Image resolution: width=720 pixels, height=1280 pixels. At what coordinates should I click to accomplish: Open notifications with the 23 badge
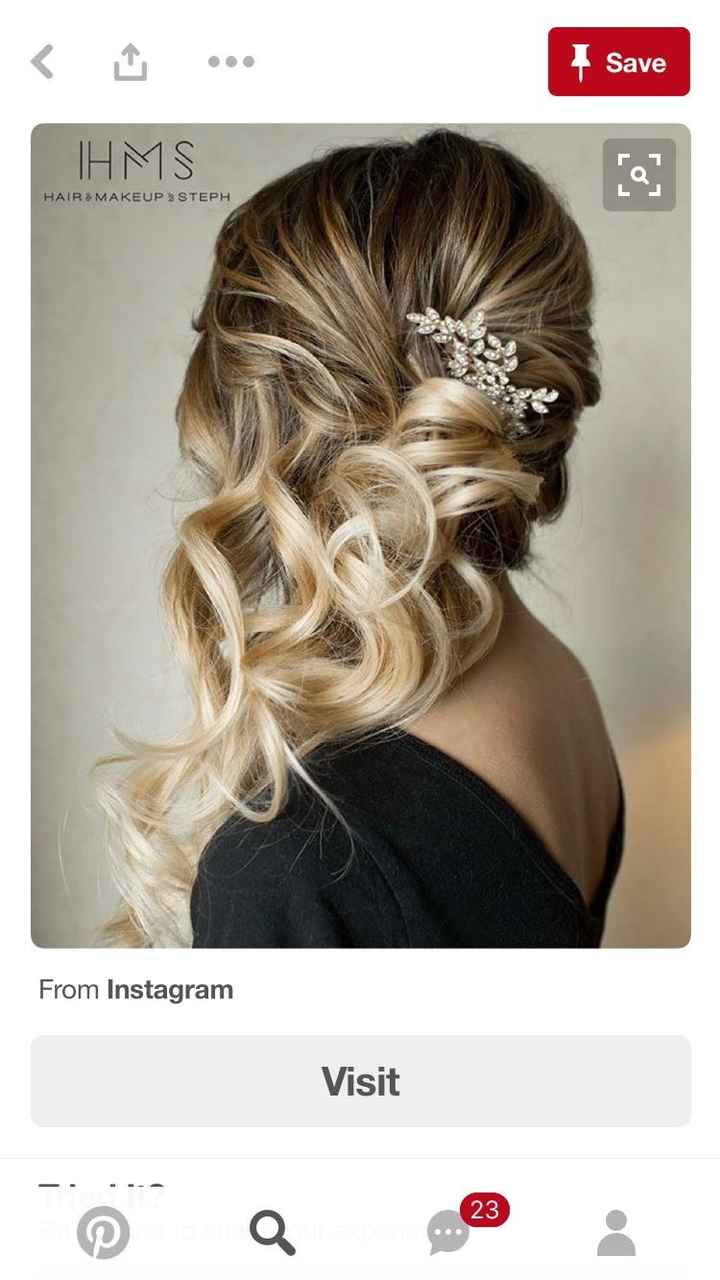pyautogui.click(x=448, y=1232)
